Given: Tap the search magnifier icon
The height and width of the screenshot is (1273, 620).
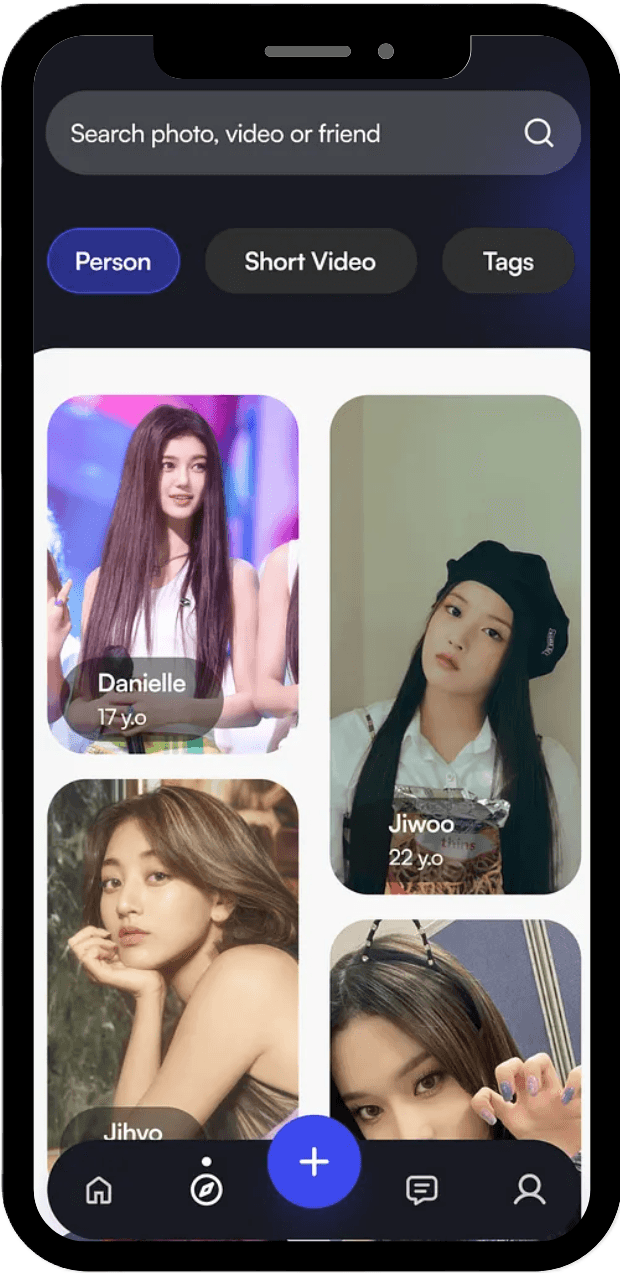Looking at the screenshot, I should [538, 133].
